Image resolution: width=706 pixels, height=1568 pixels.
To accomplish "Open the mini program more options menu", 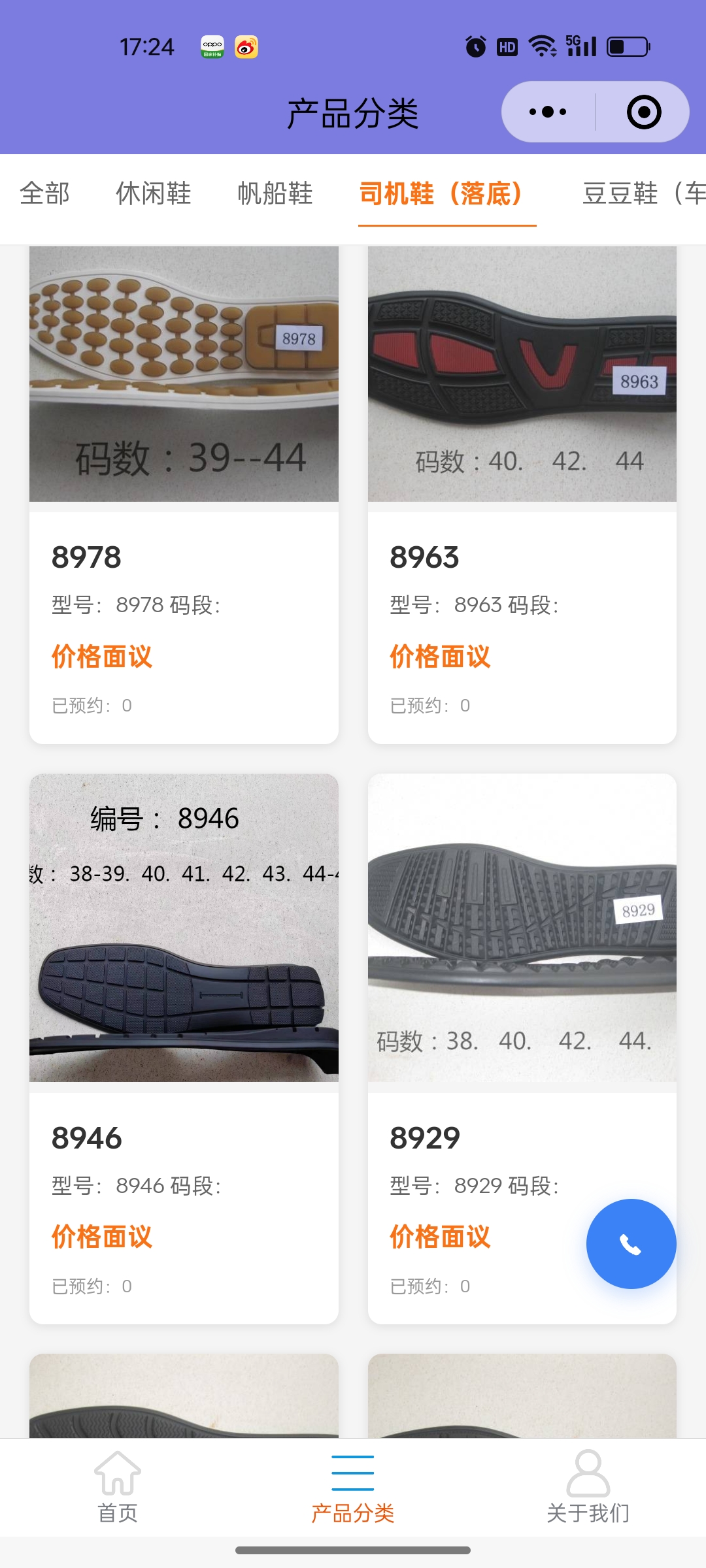I will (548, 112).
